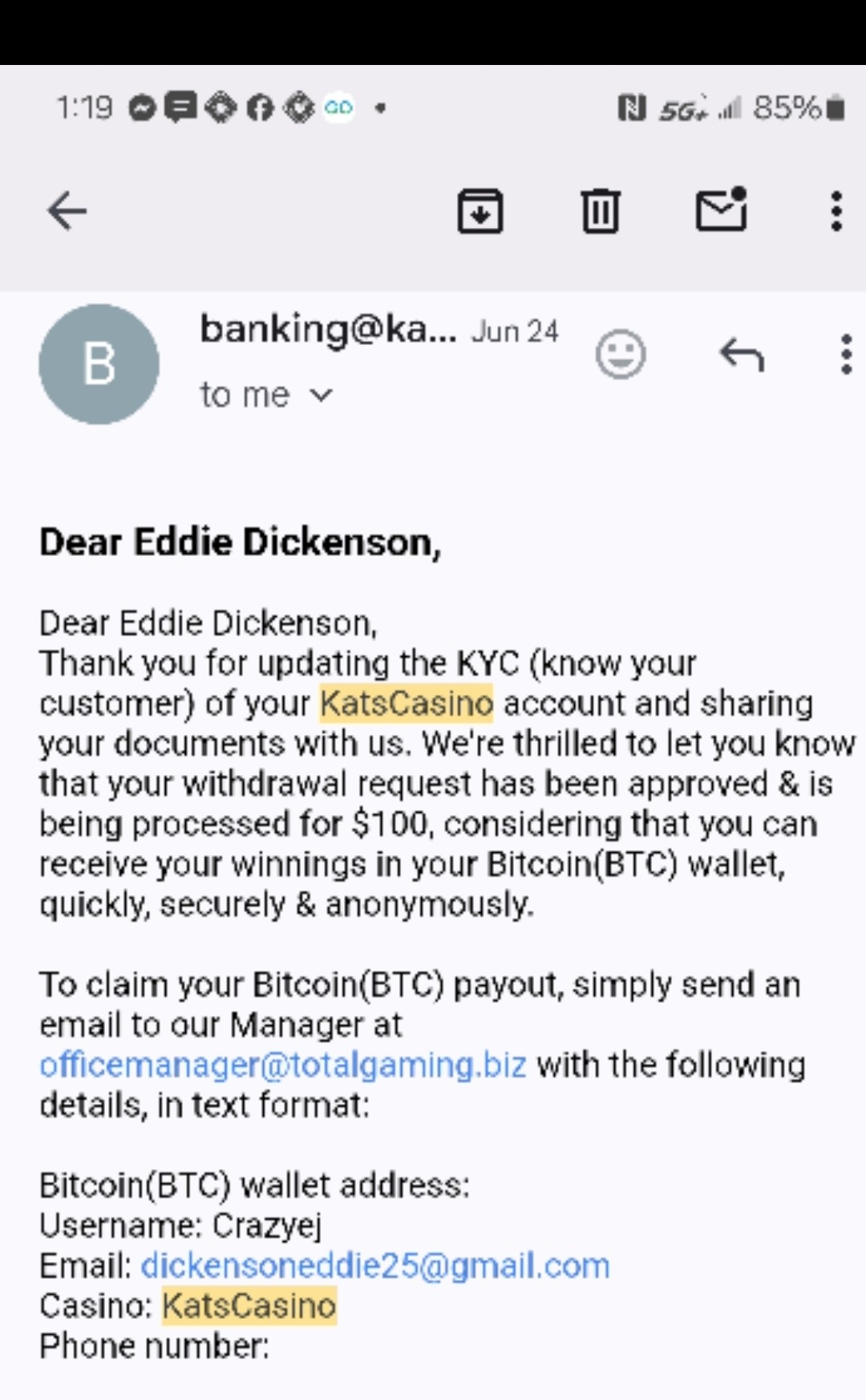Go back to the inbox
Screen dimensions: 866x1400
(67, 212)
